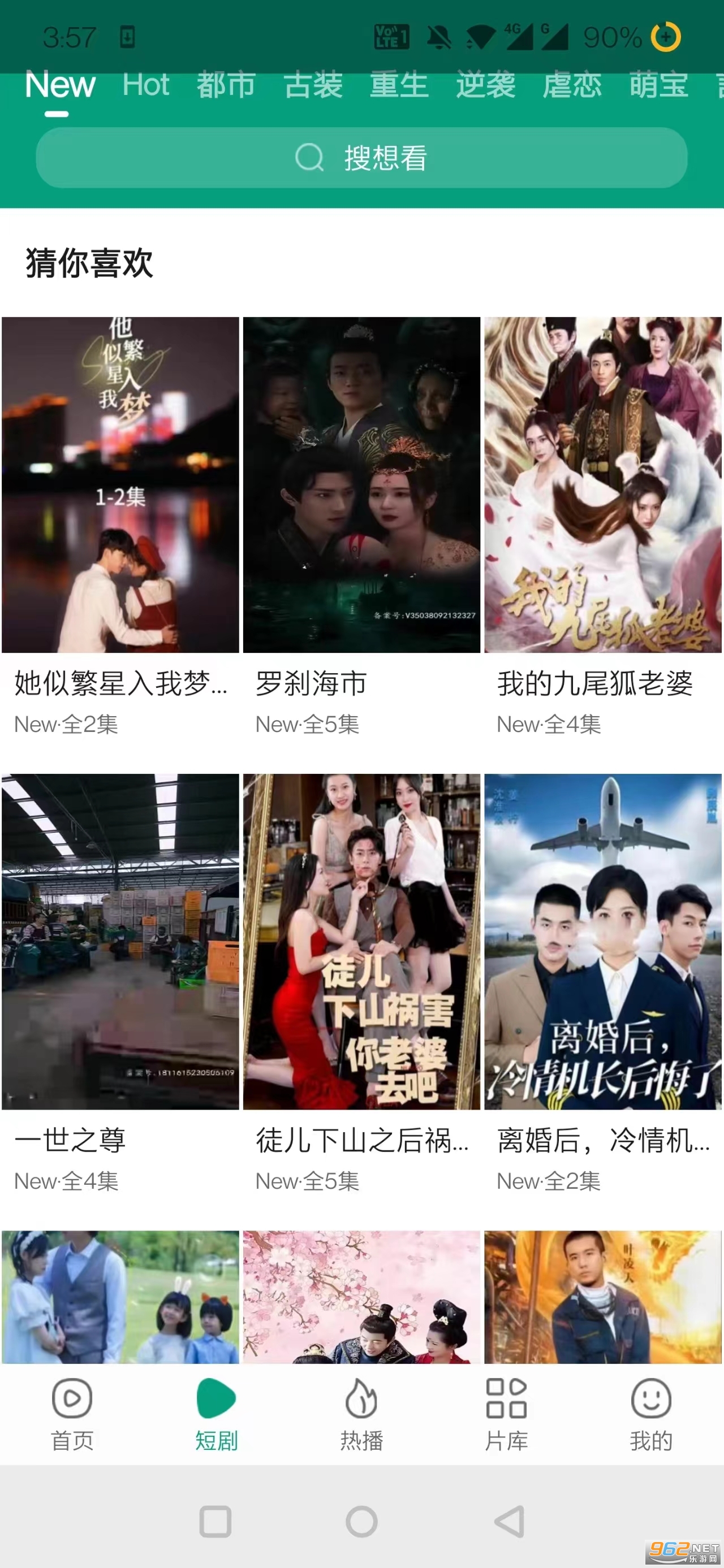Screen dimensions: 724x1568
Task: Select the 虐恋 tab
Action: (x=572, y=85)
